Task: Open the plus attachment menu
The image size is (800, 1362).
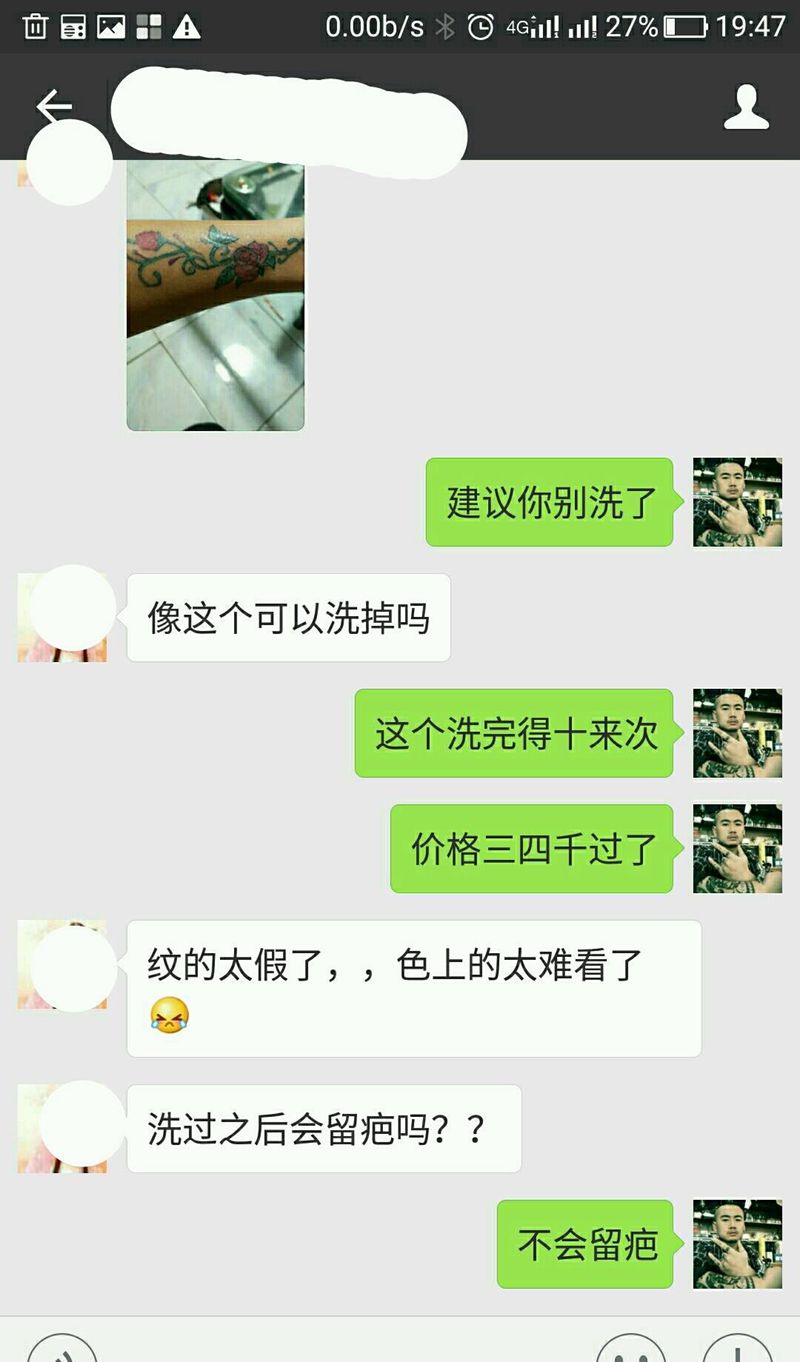Action: (736, 1350)
